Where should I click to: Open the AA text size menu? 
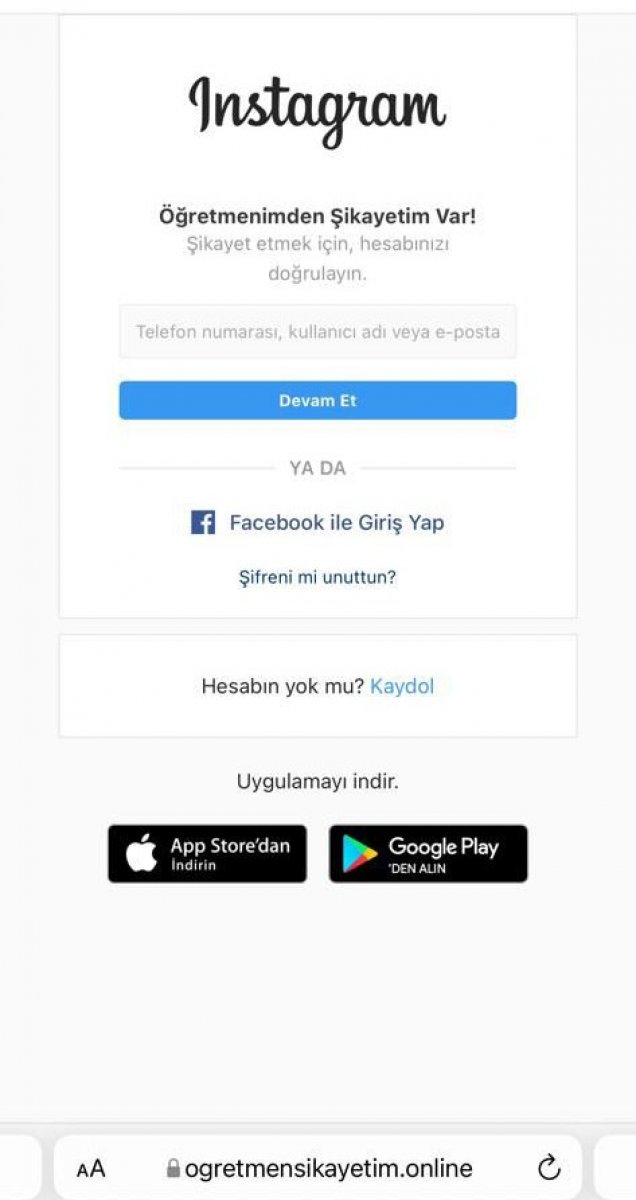tap(91, 1168)
